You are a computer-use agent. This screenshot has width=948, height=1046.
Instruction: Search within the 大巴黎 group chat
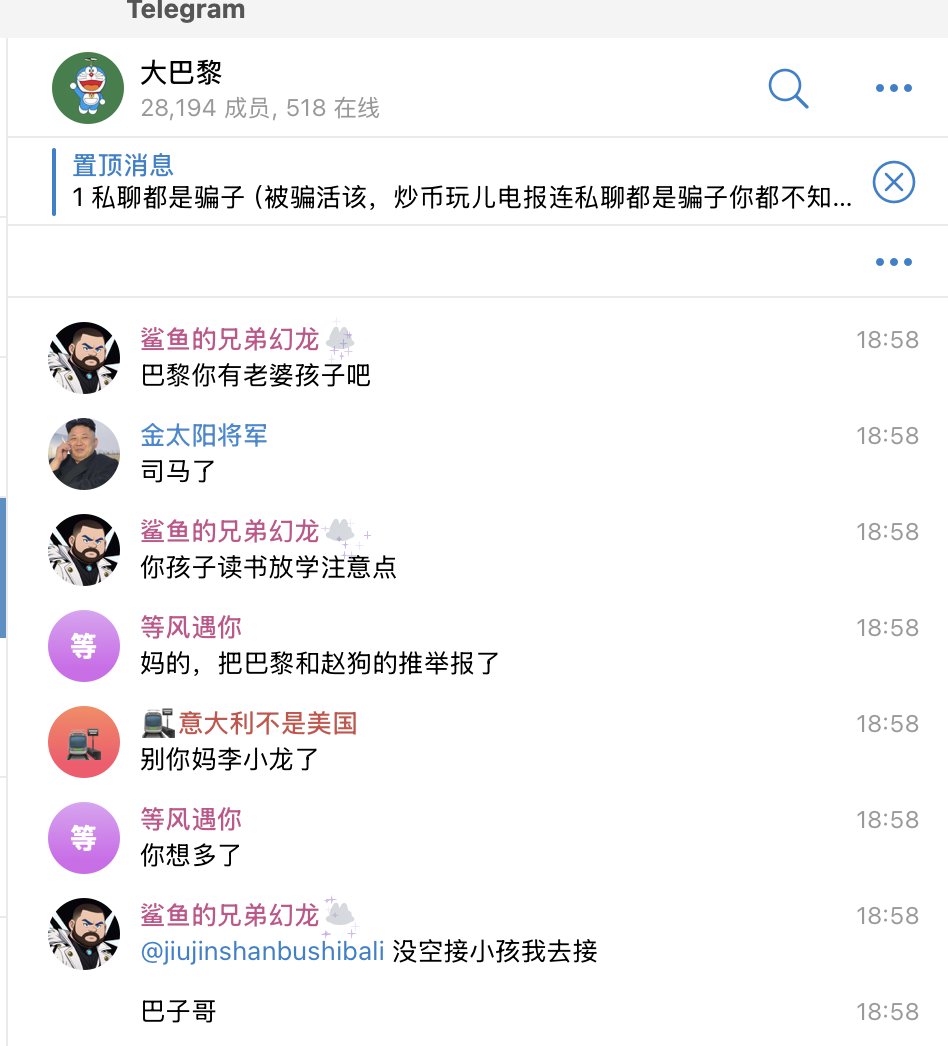788,88
